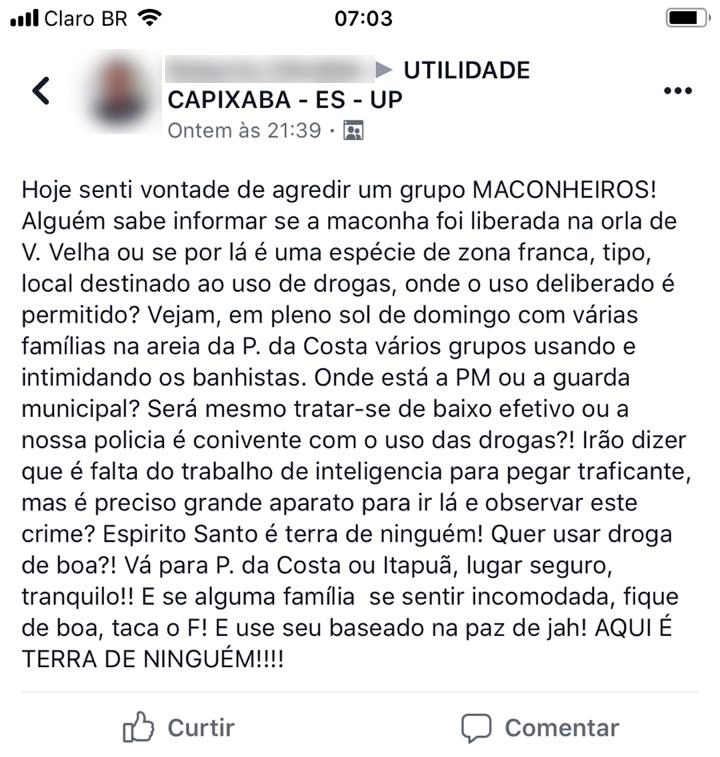The height and width of the screenshot is (757, 720).
Task: Like the post with Curtir
Action: [x=178, y=727]
